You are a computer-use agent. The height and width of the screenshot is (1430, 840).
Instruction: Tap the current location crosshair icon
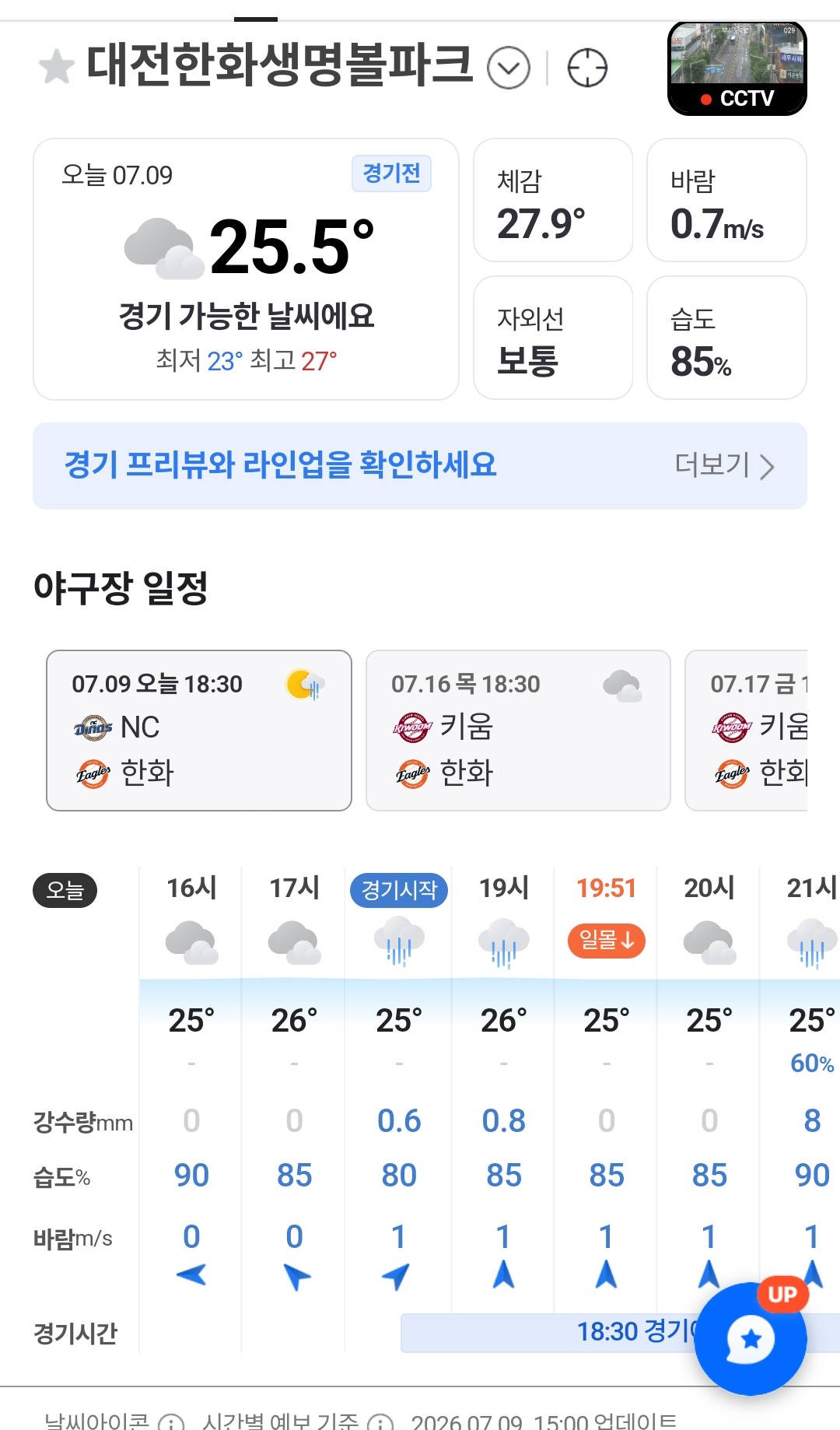coord(587,68)
